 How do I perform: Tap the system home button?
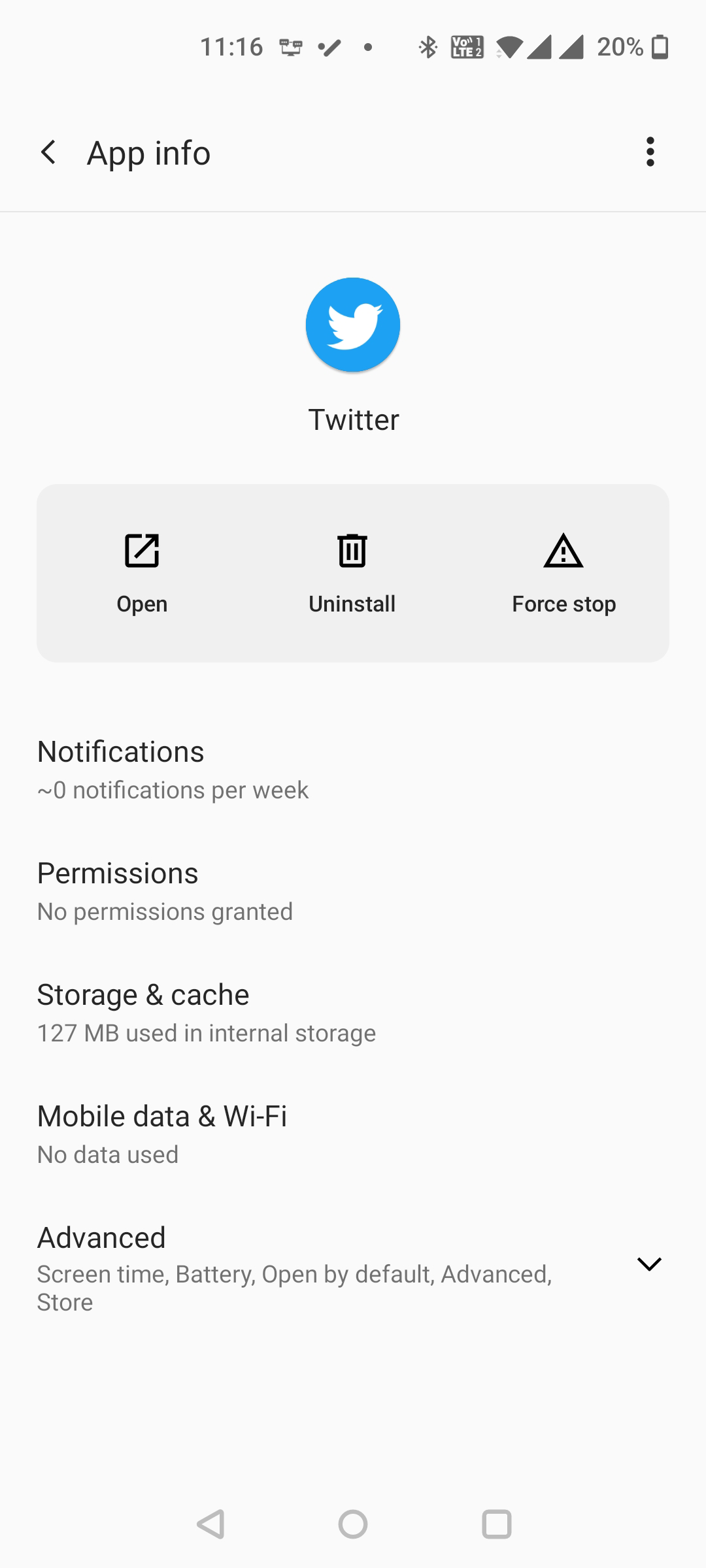pyautogui.click(x=353, y=1524)
